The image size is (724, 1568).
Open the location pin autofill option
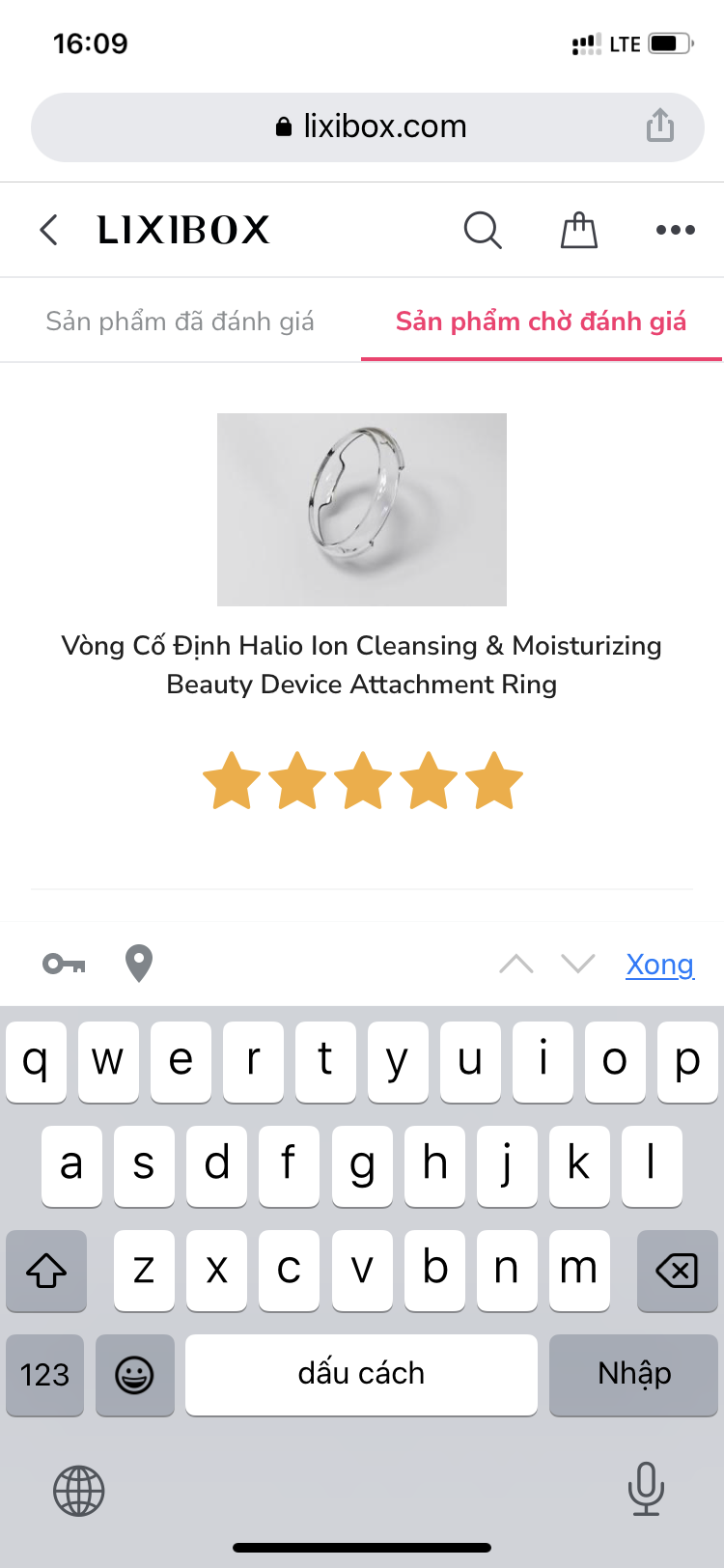tap(139, 964)
